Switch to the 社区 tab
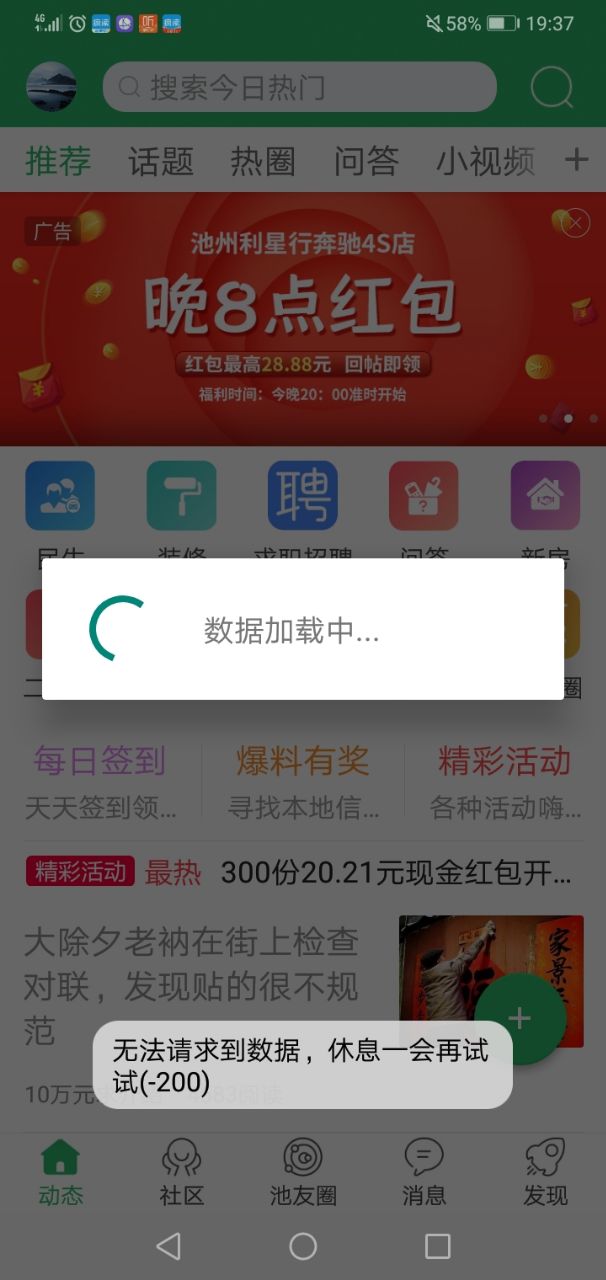 181,1172
